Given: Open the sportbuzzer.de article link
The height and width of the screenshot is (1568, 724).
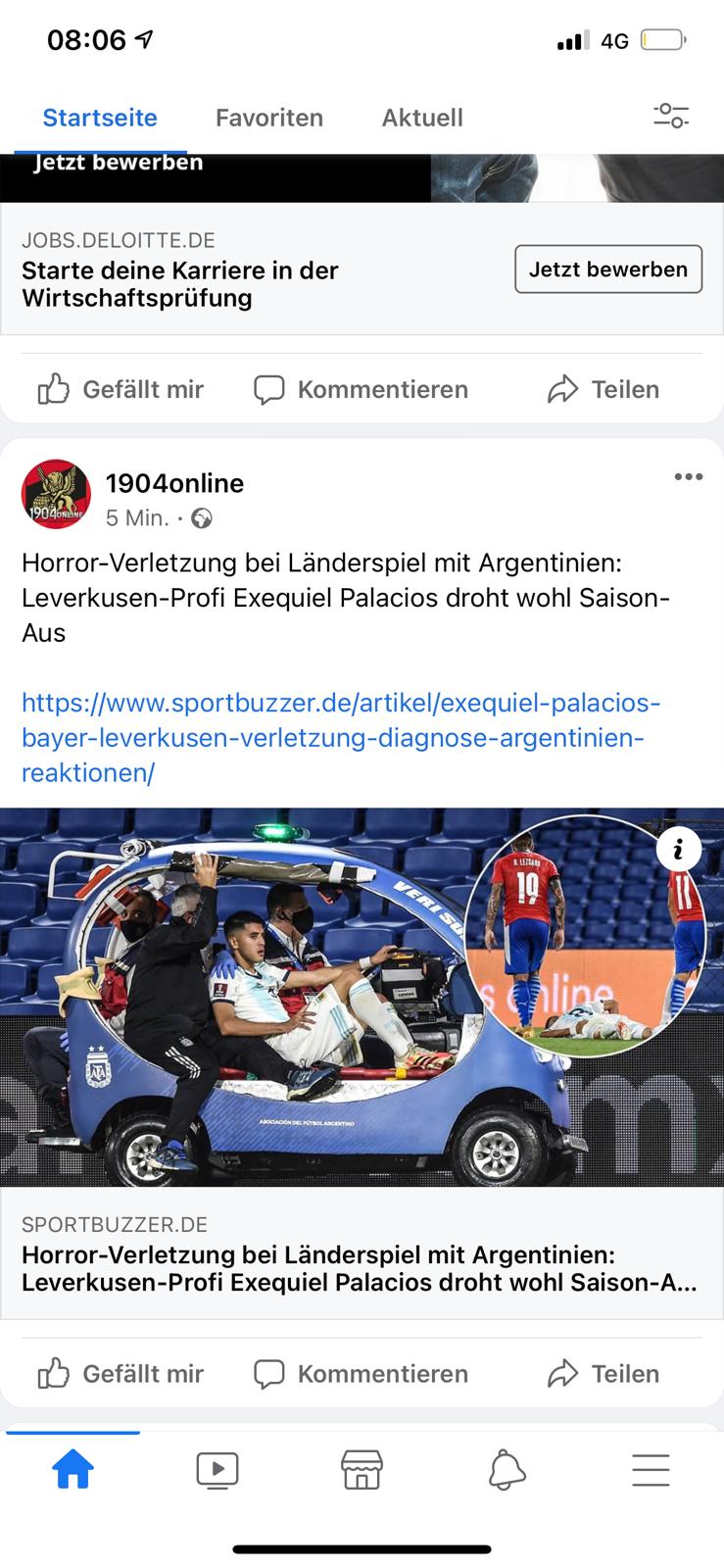Looking at the screenshot, I should coord(340,737).
